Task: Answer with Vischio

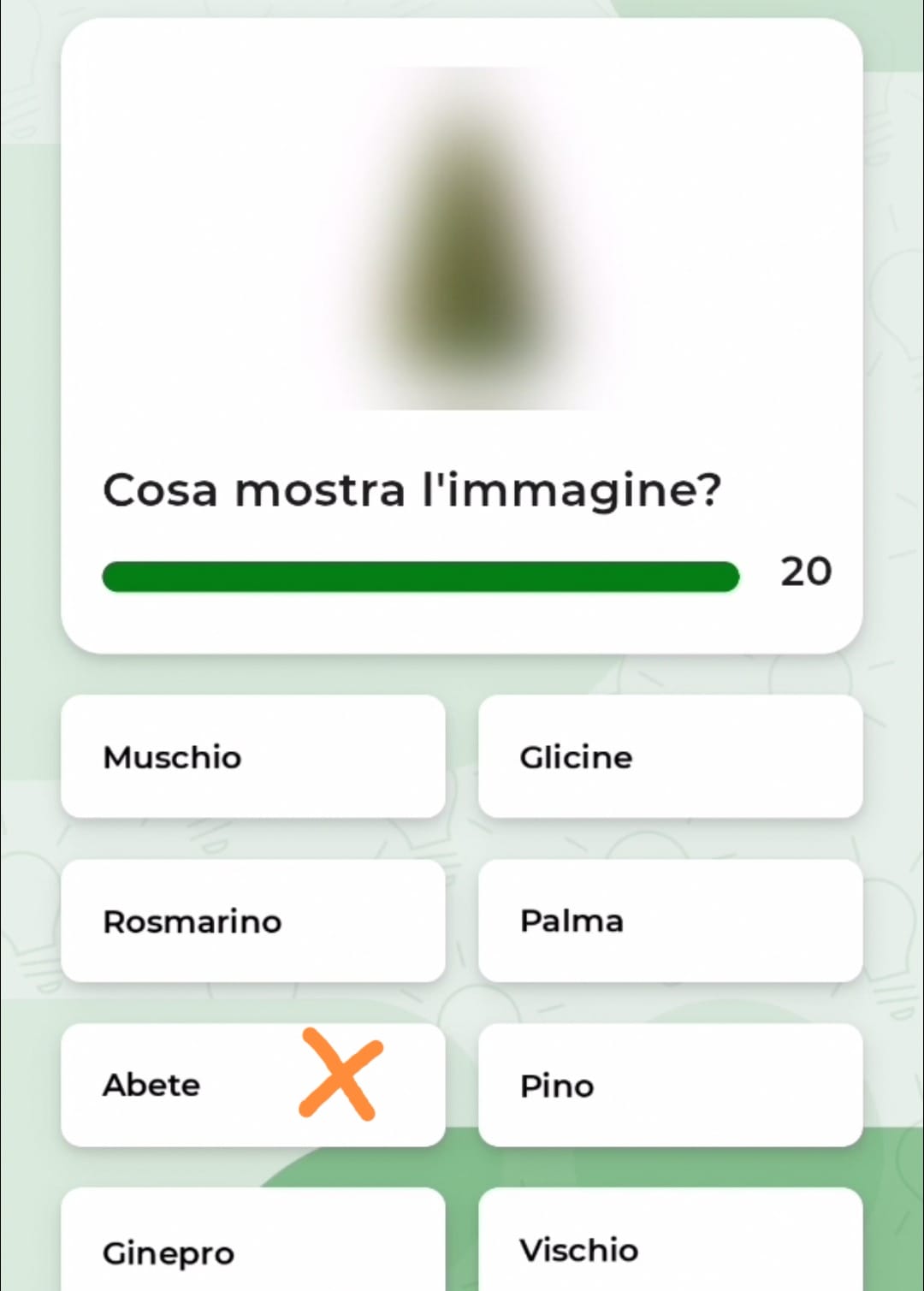Action: click(670, 1245)
